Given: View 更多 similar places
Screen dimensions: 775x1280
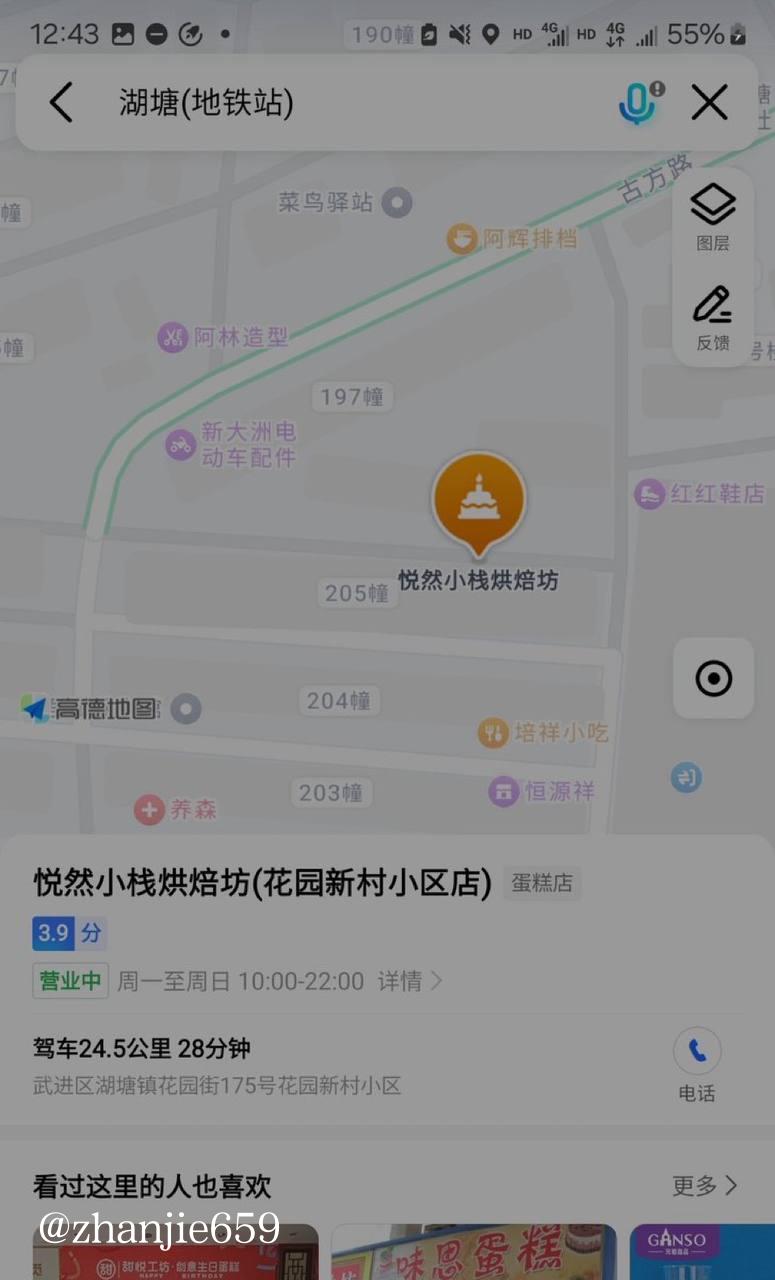Looking at the screenshot, I should point(704,1186).
